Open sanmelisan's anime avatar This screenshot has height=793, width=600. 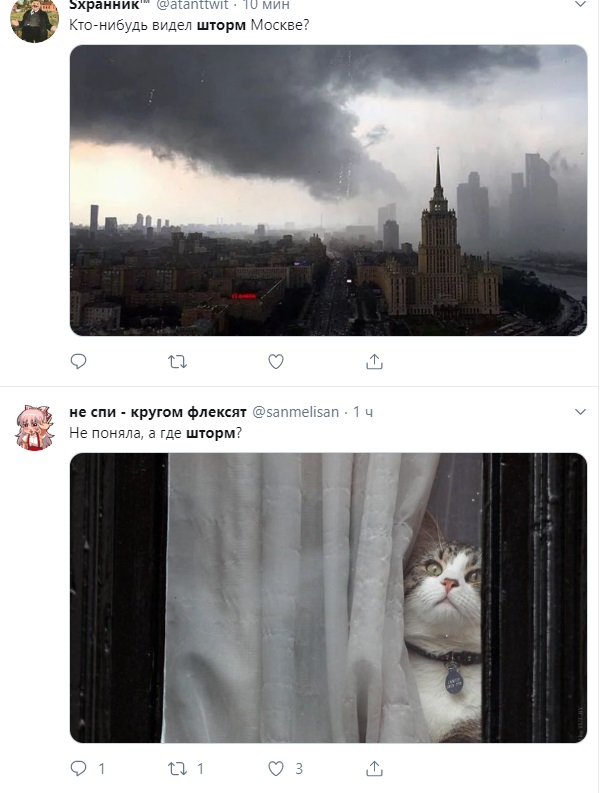coord(34,428)
